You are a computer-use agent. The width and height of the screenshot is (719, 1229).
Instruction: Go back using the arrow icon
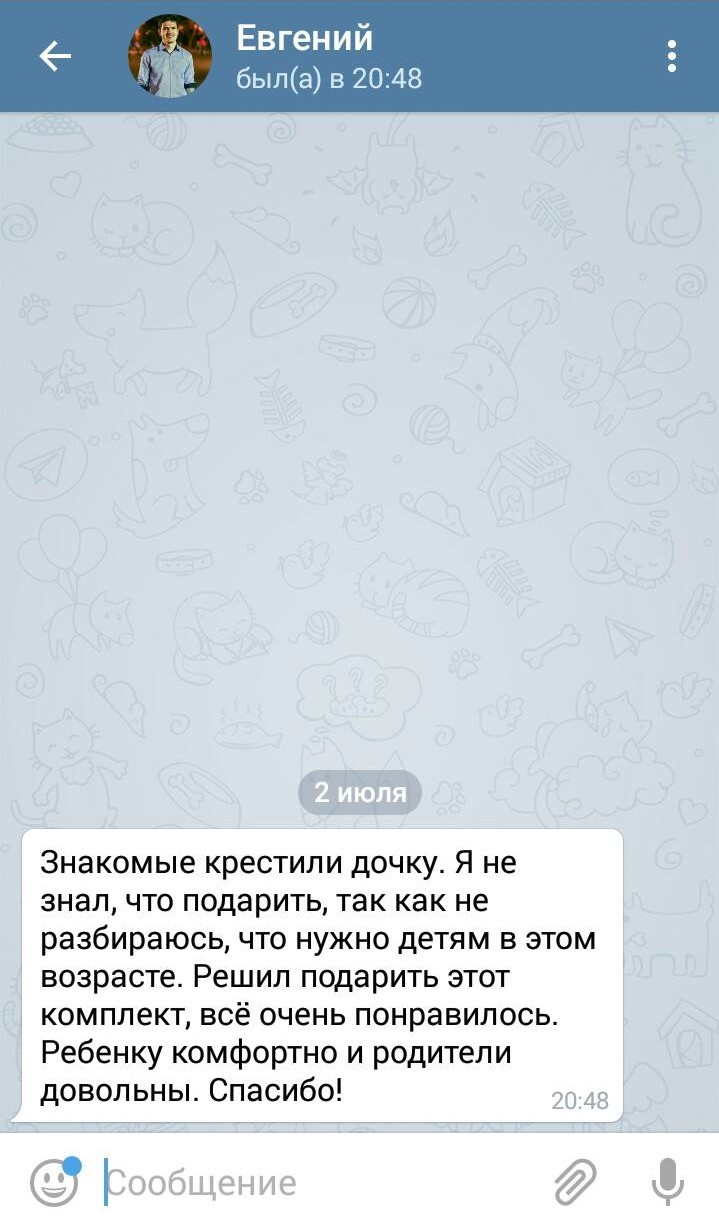pos(55,57)
